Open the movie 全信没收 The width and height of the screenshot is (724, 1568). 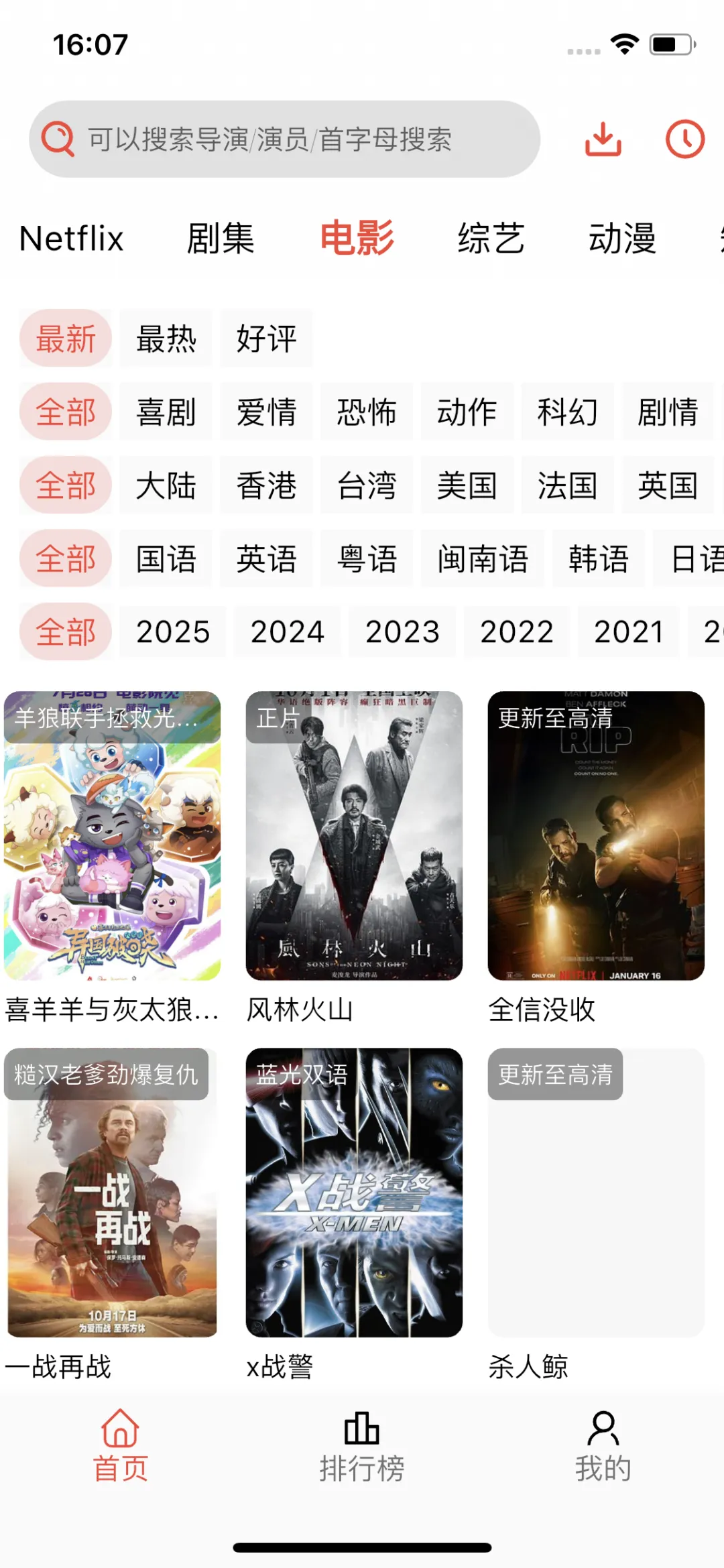[x=596, y=836]
